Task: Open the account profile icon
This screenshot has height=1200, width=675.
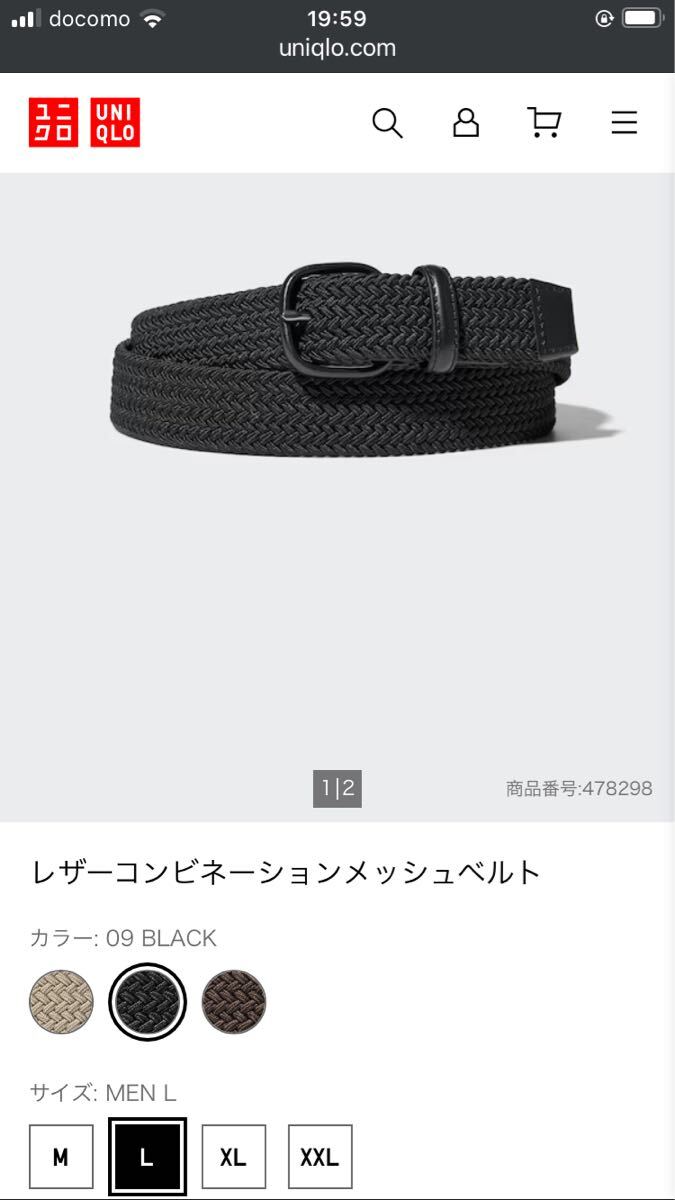Action: pyautogui.click(x=465, y=123)
